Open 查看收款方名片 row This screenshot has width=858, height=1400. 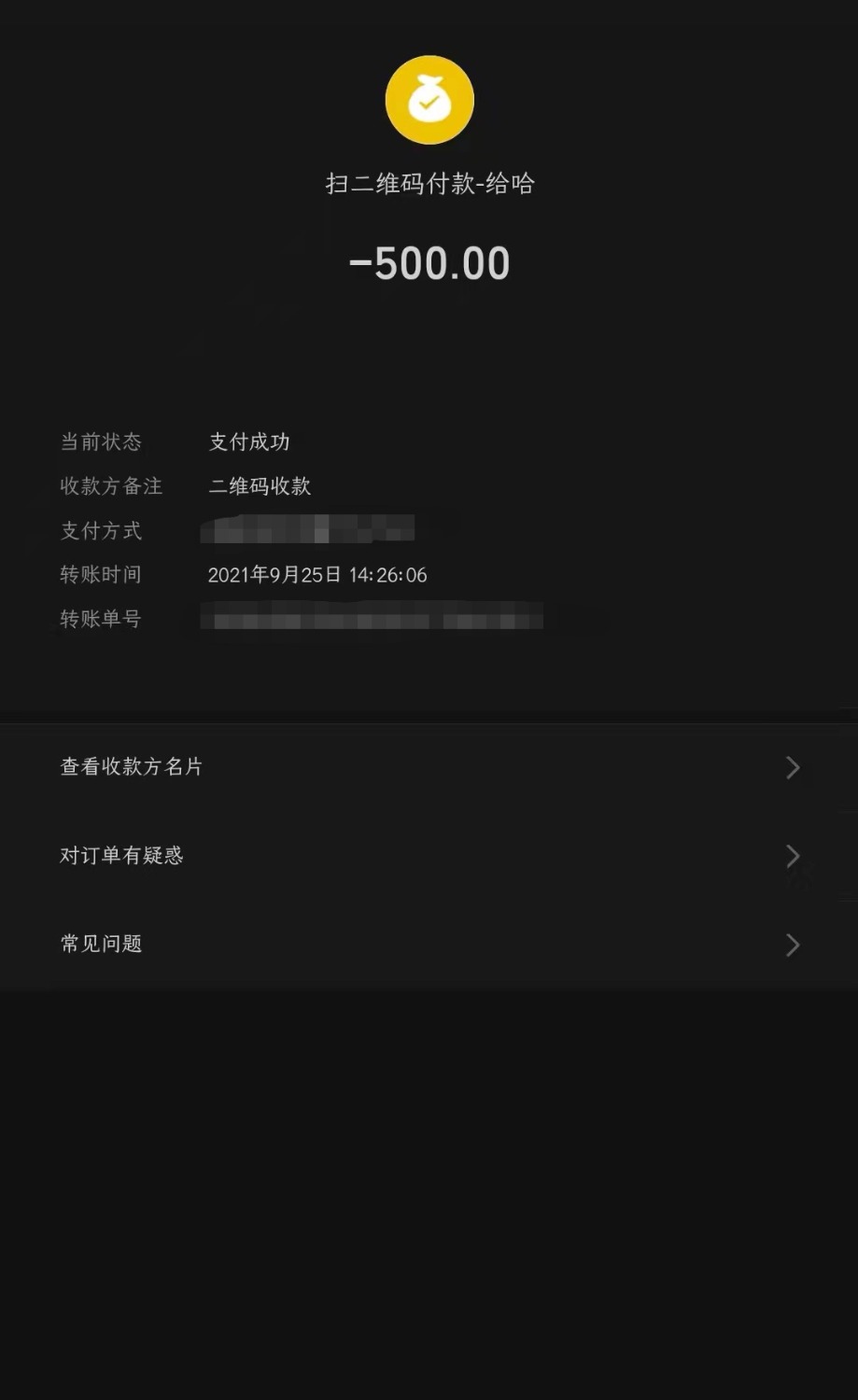pos(429,767)
